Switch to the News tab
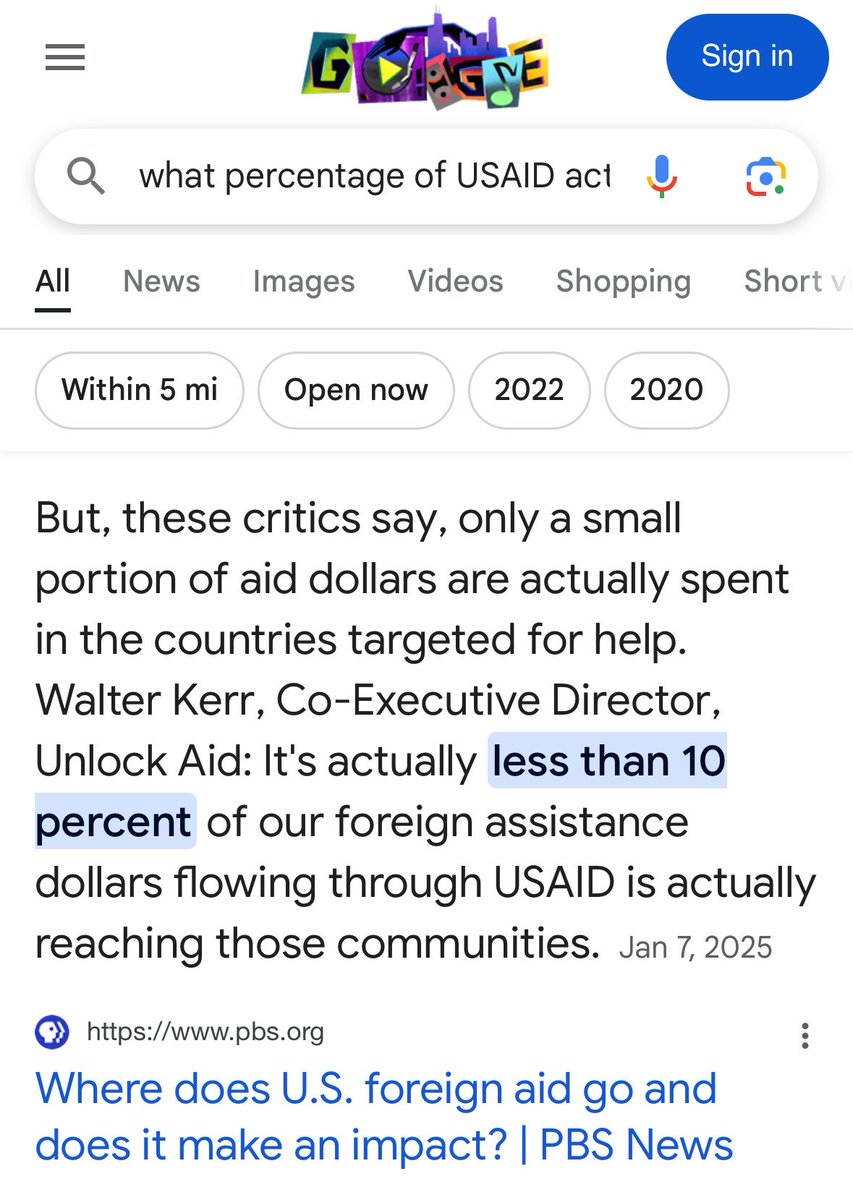 [x=161, y=281]
